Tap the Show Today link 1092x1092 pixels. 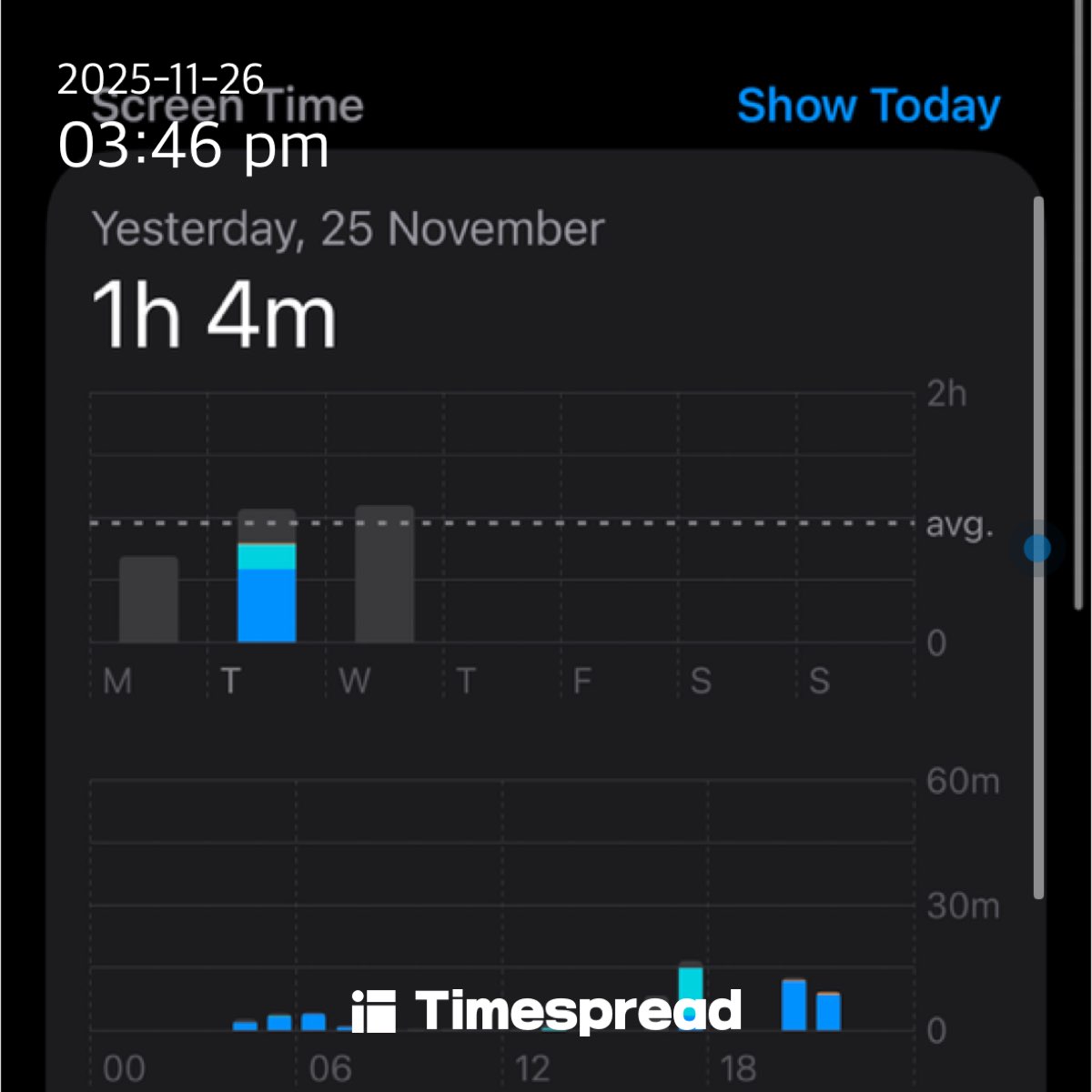point(868,106)
